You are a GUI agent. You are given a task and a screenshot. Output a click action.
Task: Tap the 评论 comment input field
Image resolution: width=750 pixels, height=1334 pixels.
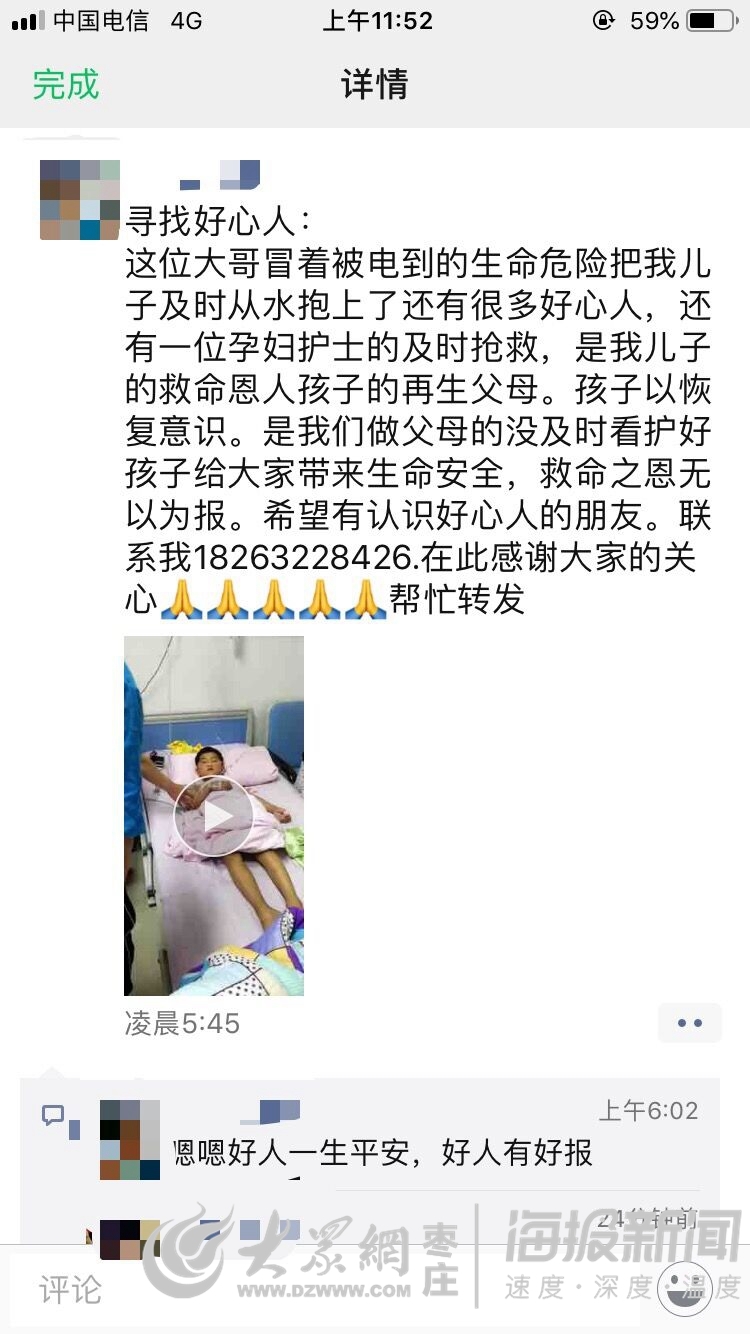coord(300,1290)
